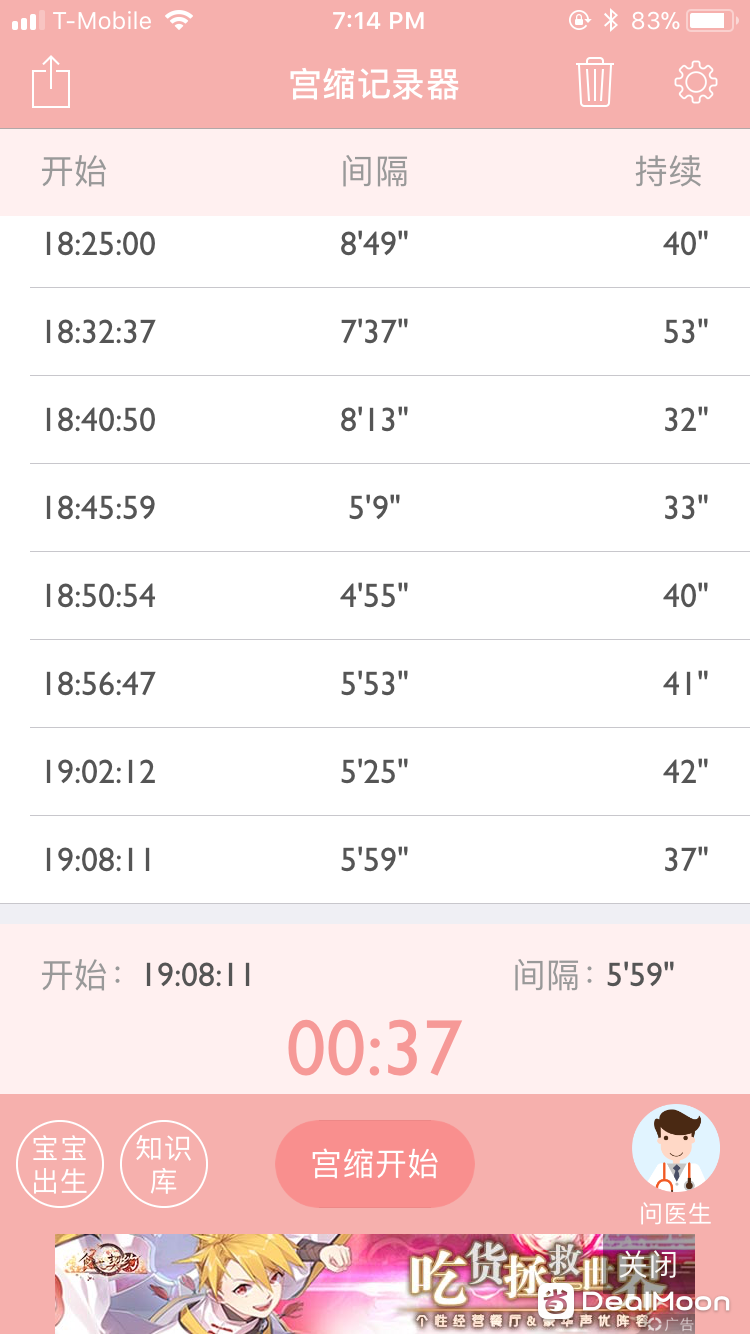Ask a doctor via 问医生
Viewport: 750px width, 1334px height.
click(x=676, y=1165)
